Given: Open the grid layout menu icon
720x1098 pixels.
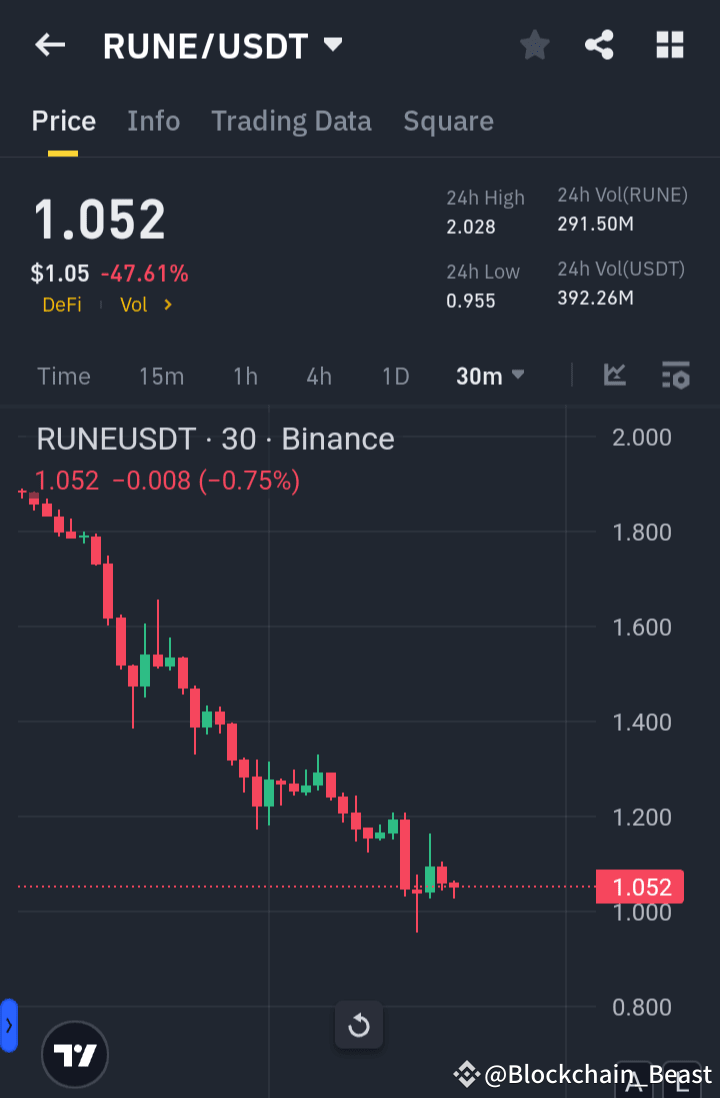Looking at the screenshot, I should (x=668, y=44).
